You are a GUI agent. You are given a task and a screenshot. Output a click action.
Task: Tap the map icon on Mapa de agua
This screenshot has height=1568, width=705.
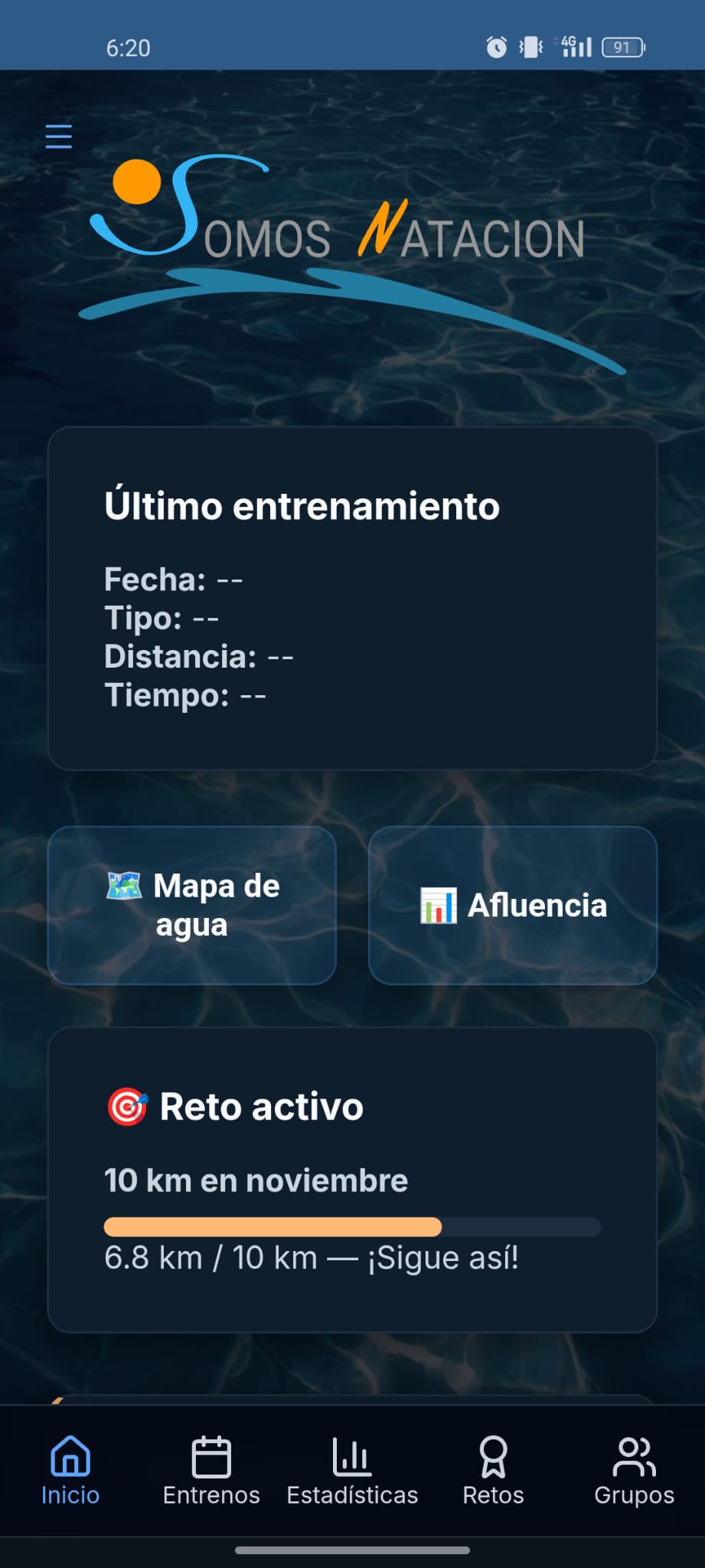pos(125,887)
